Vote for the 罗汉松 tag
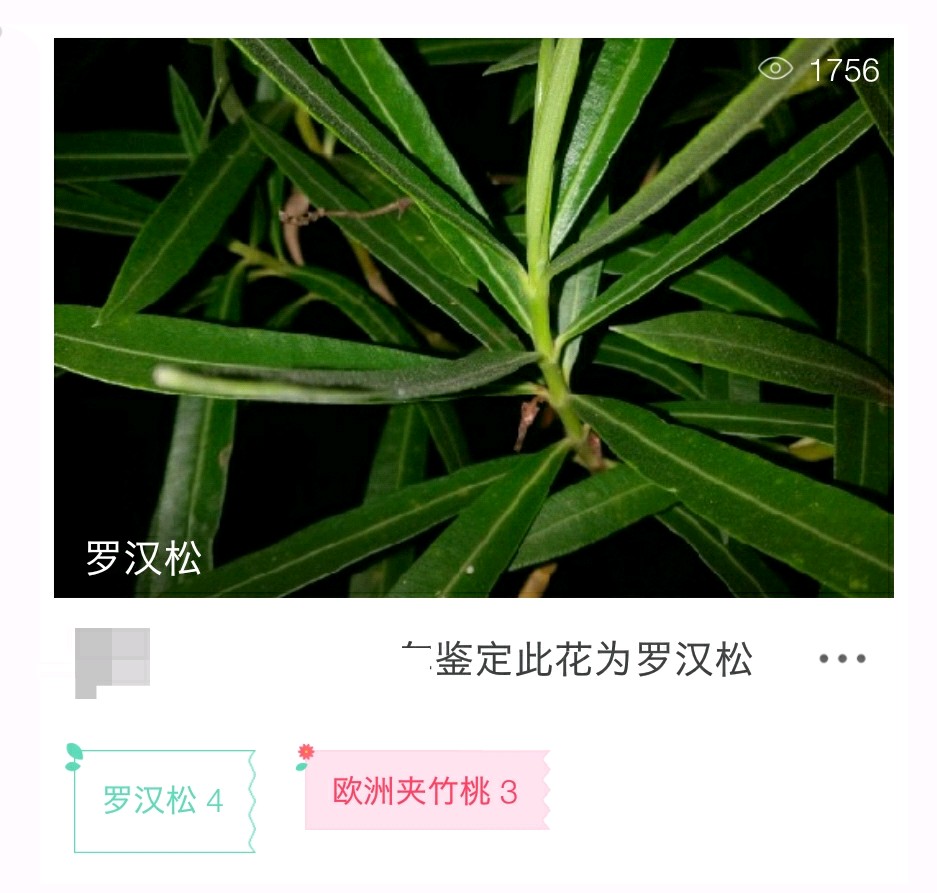The width and height of the screenshot is (937, 893). click(x=164, y=800)
